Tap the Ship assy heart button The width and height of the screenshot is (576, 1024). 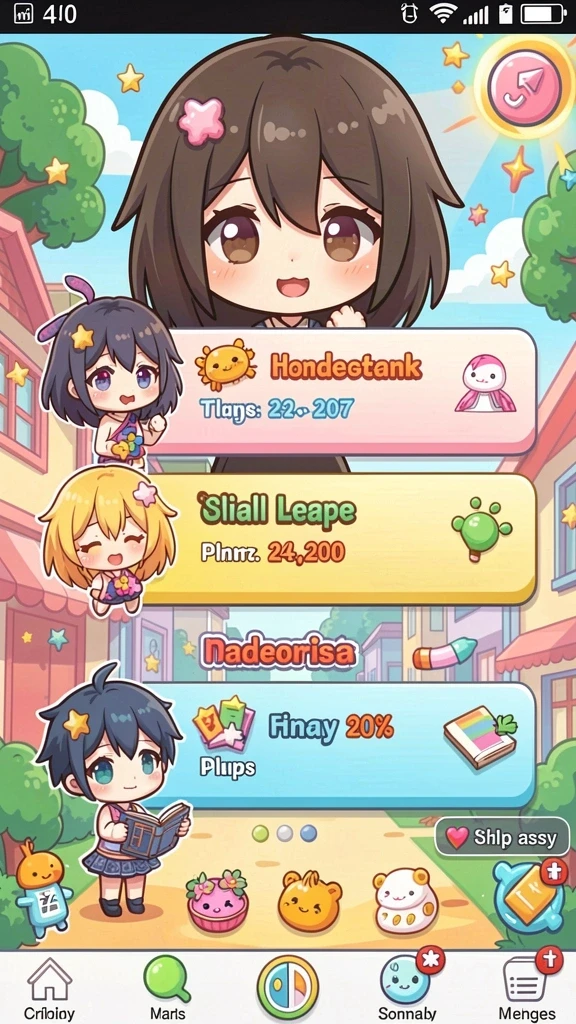point(502,837)
